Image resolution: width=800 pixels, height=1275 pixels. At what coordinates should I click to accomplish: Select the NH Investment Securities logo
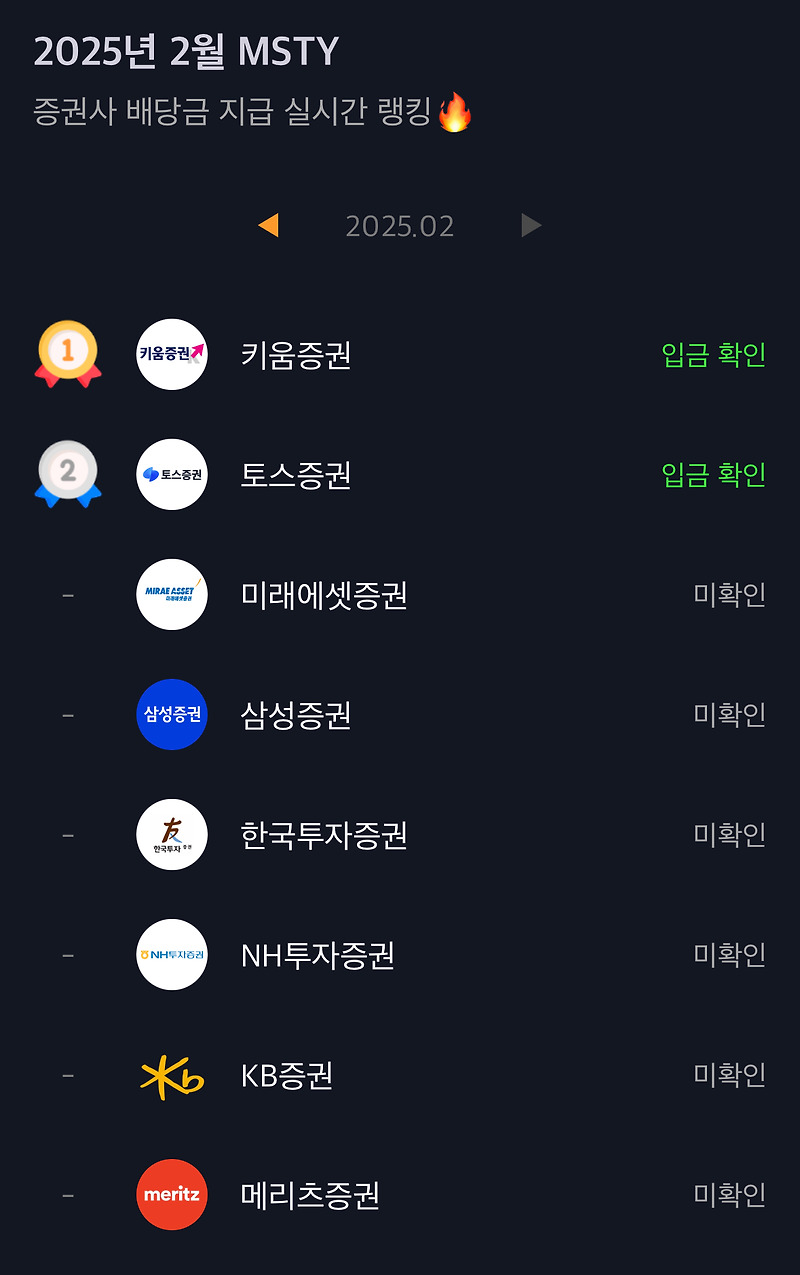(x=171, y=955)
